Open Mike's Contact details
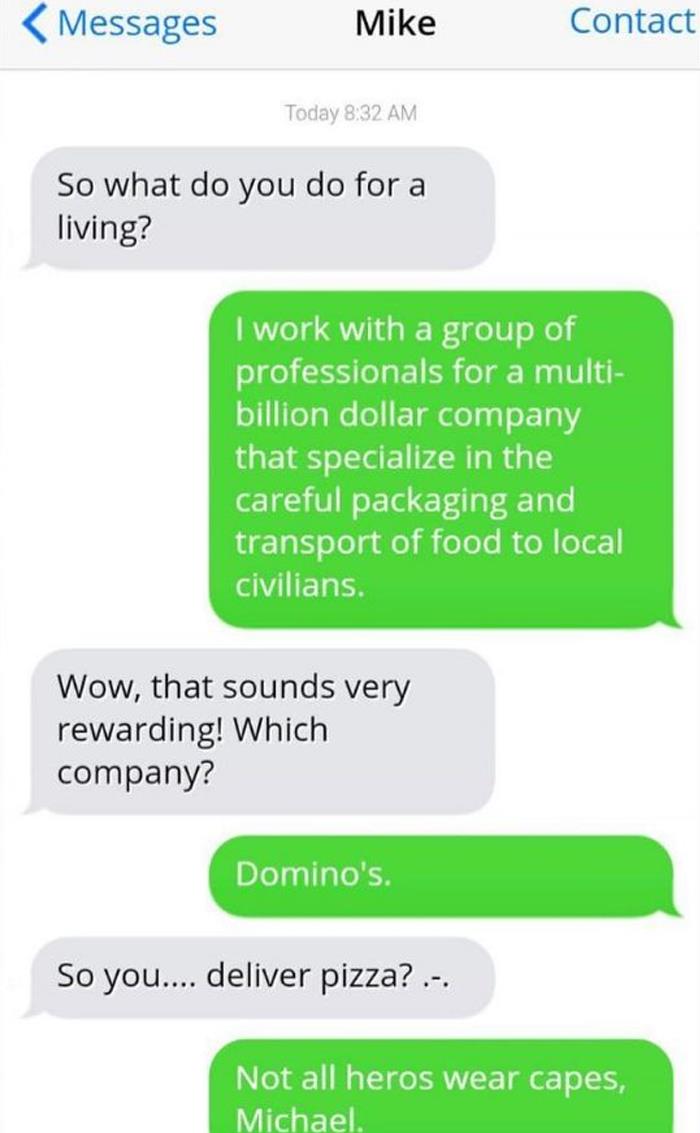This screenshot has width=700, height=1133. point(631,22)
